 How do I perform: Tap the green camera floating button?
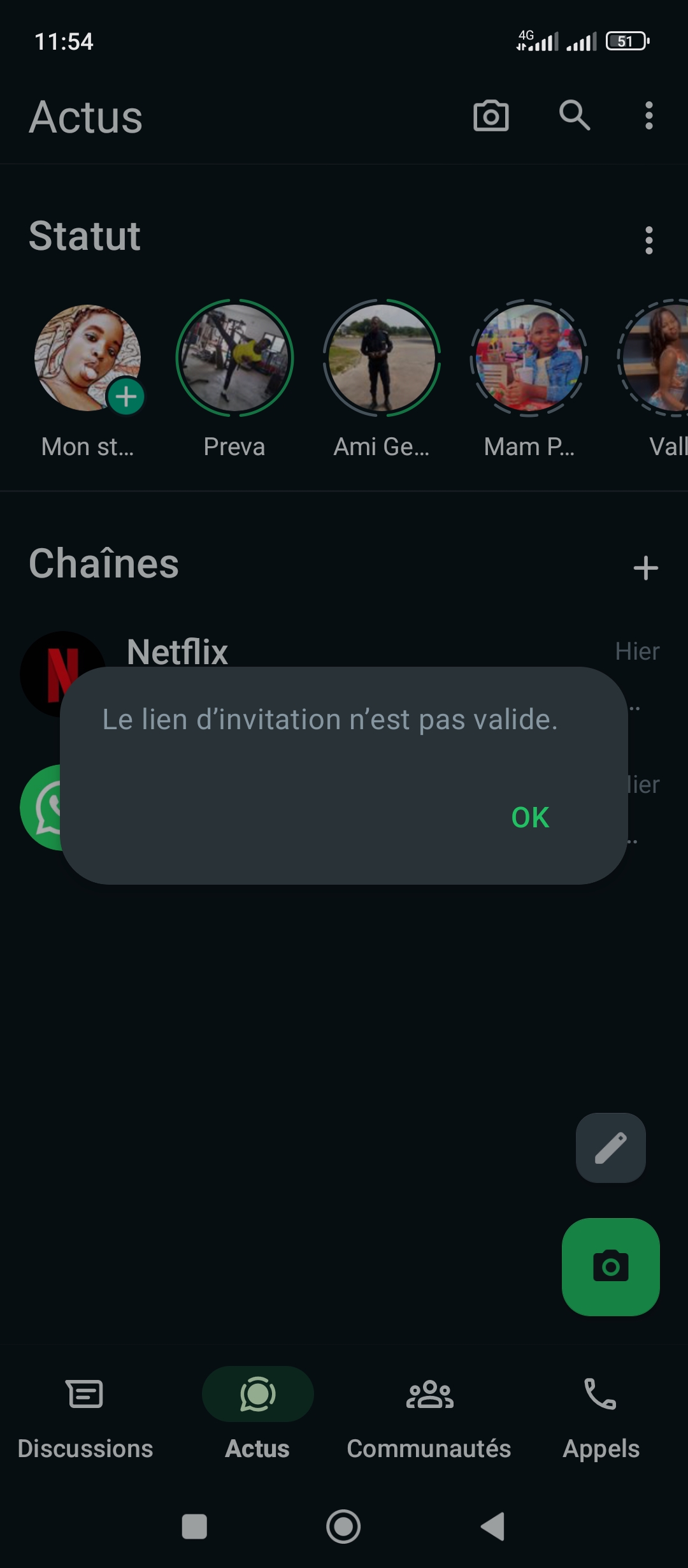(x=611, y=1267)
